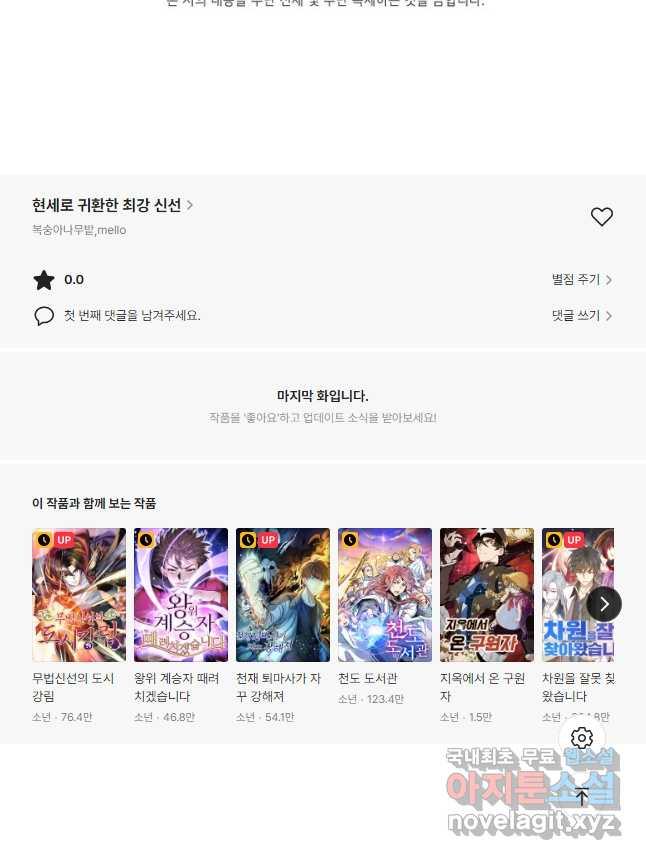Screen dimensions: 646x860
Task: Open 왕위 계승자 때려치겠습니다 webtoon card
Action: click(x=181, y=595)
